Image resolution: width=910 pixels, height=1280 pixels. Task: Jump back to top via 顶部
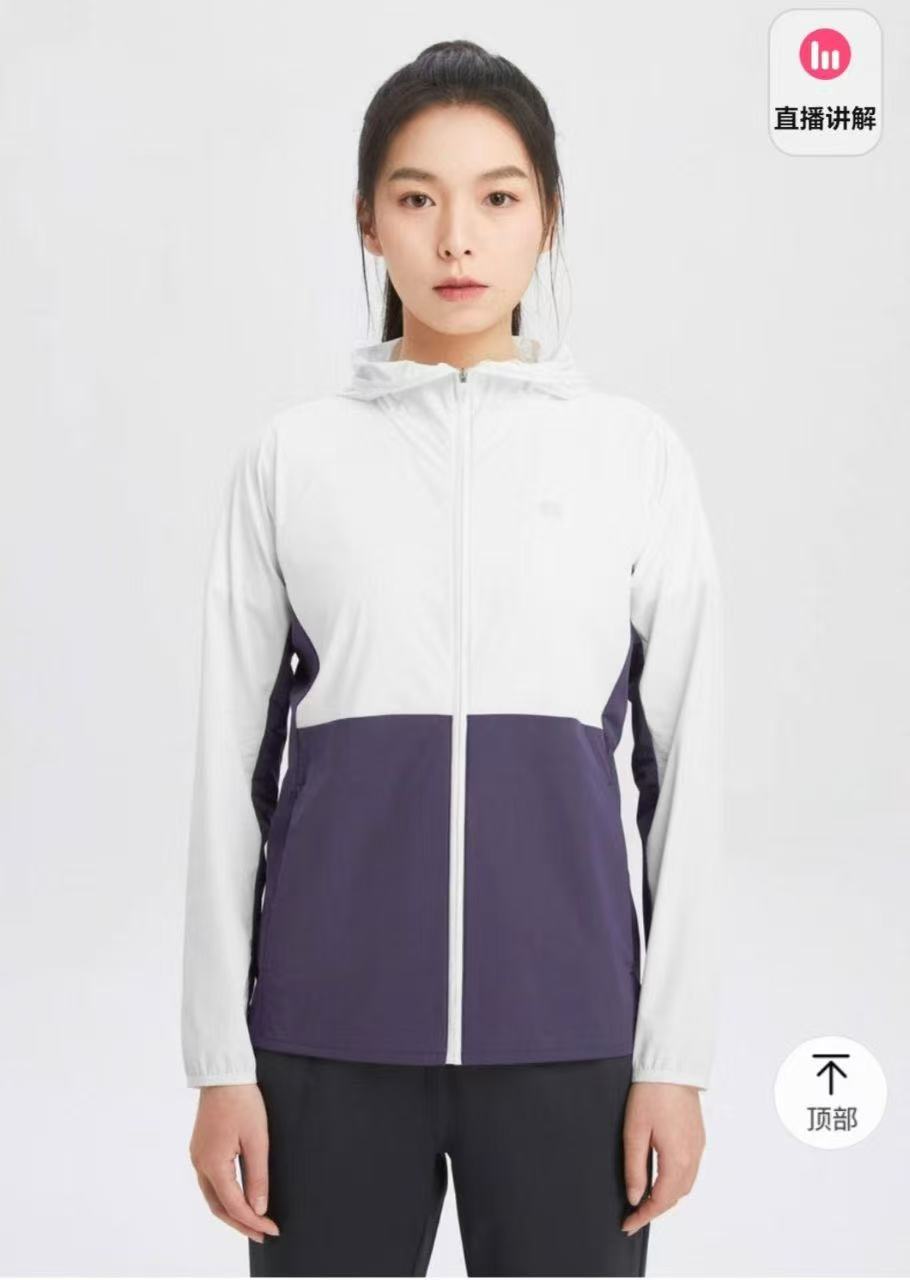[831, 1092]
